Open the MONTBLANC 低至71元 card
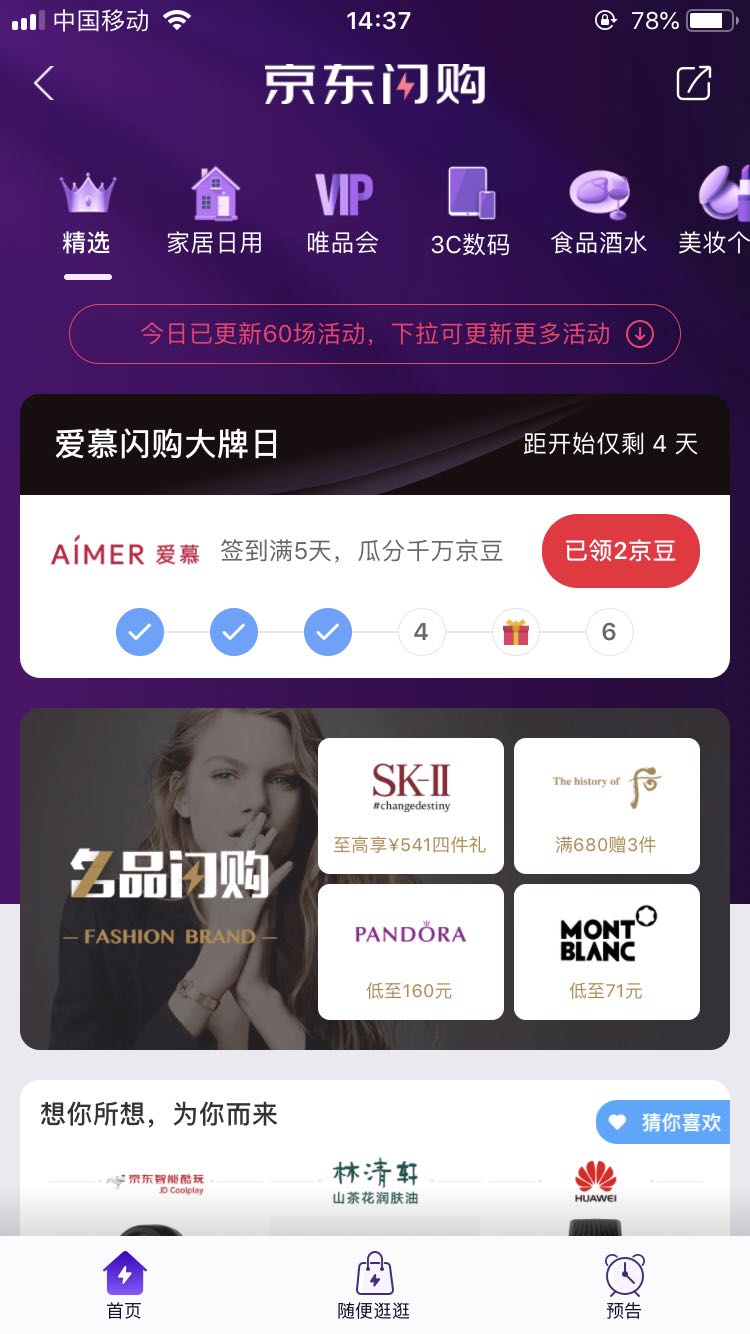This screenshot has width=750, height=1334. pos(606,951)
